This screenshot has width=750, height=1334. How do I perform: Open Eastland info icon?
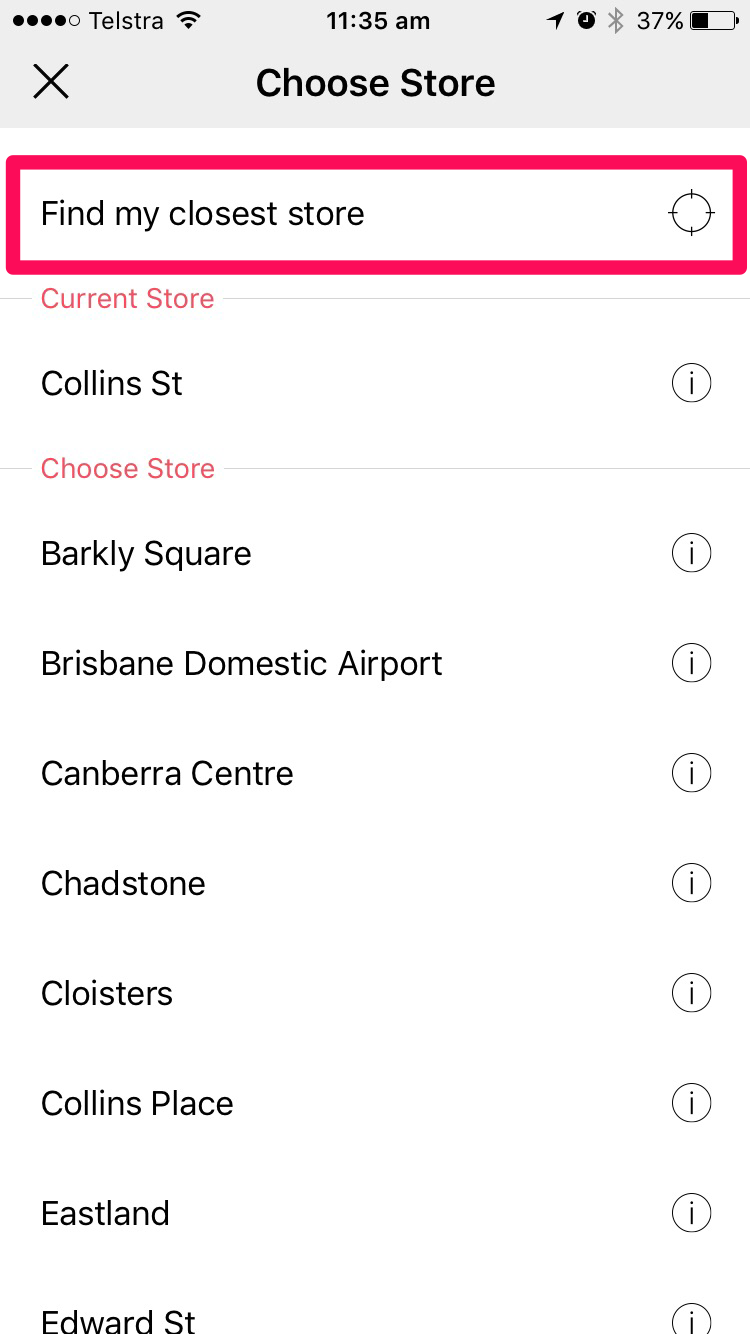coord(691,1213)
